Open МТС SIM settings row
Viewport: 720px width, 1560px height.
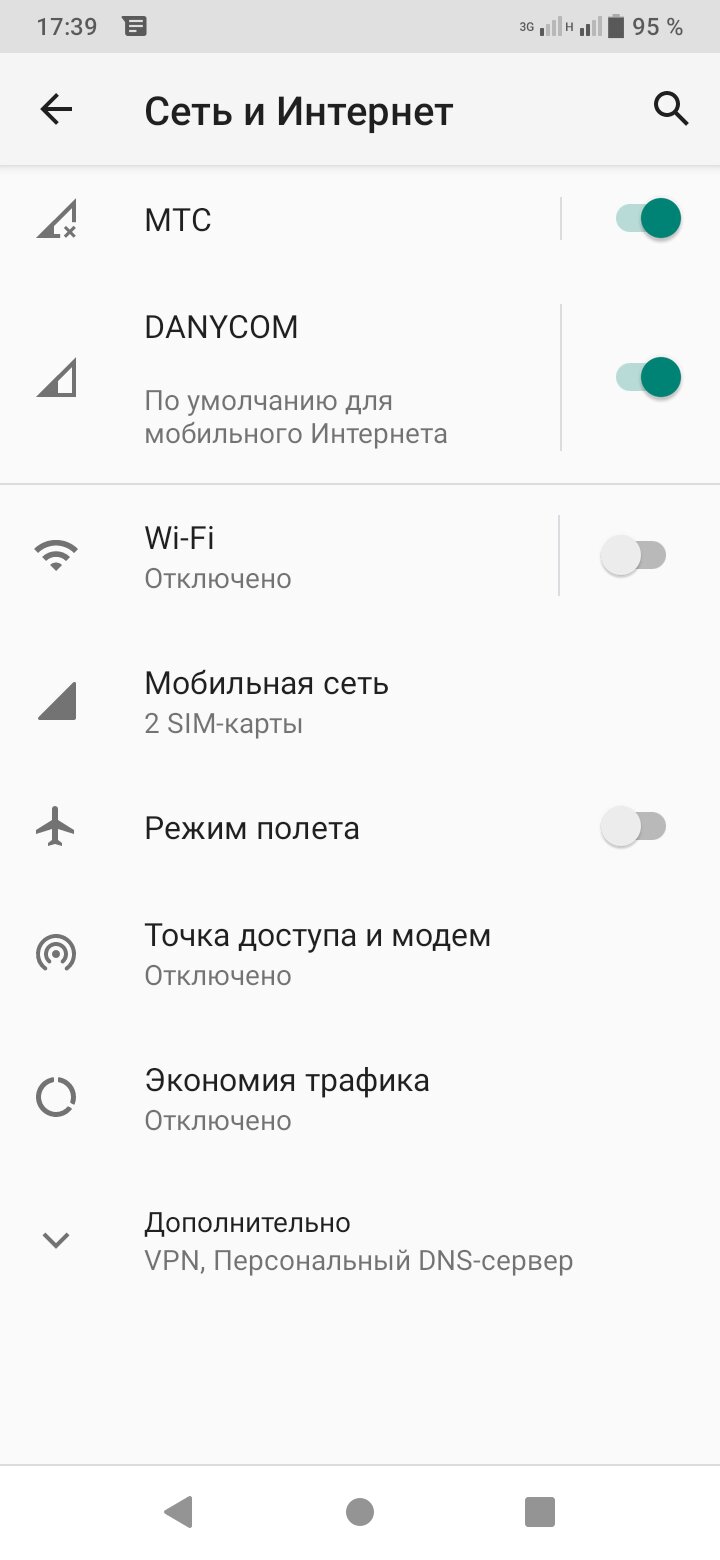coord(280,219)
